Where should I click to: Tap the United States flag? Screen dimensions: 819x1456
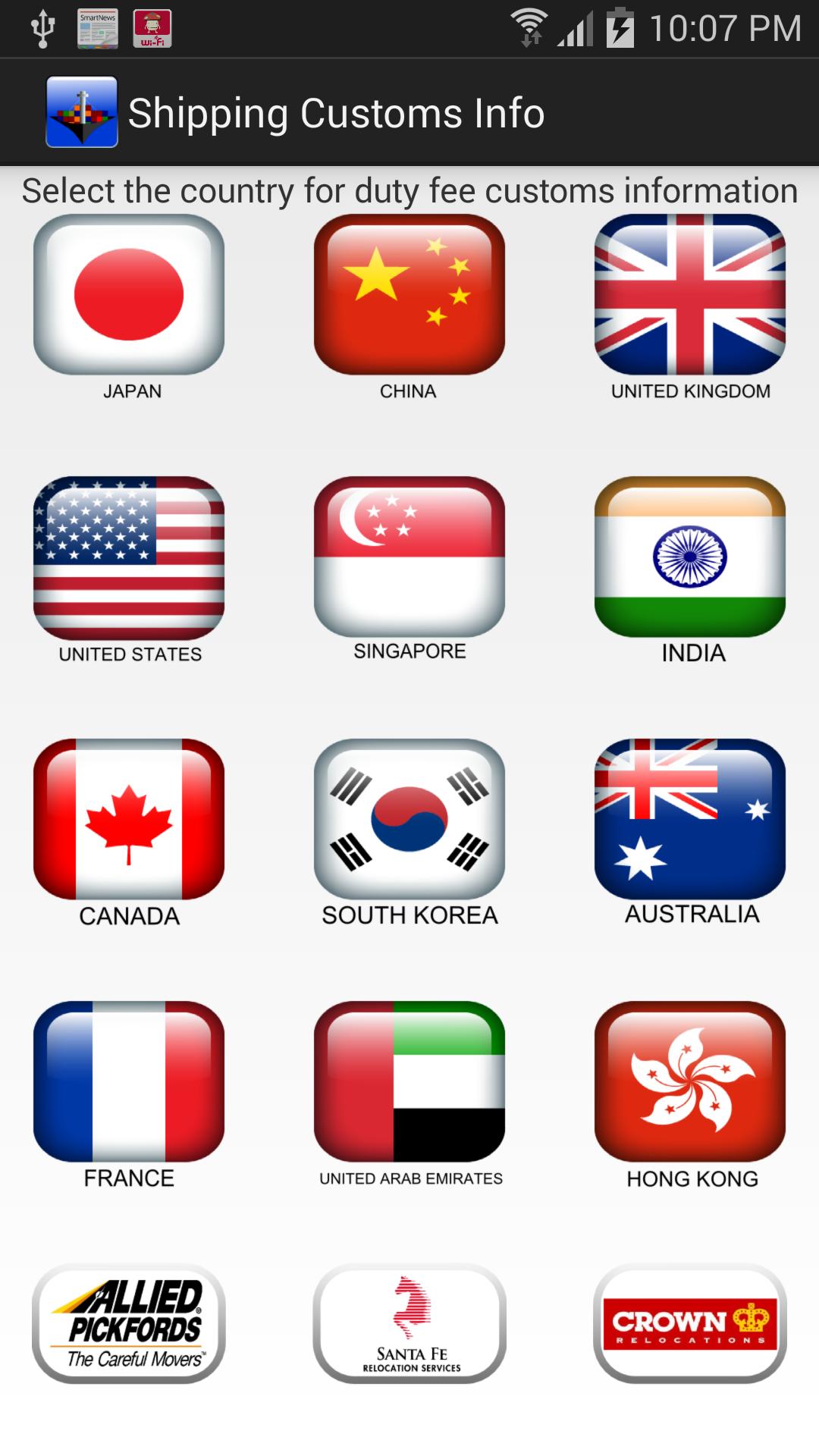pyautogui.click(x=129, y=557)
